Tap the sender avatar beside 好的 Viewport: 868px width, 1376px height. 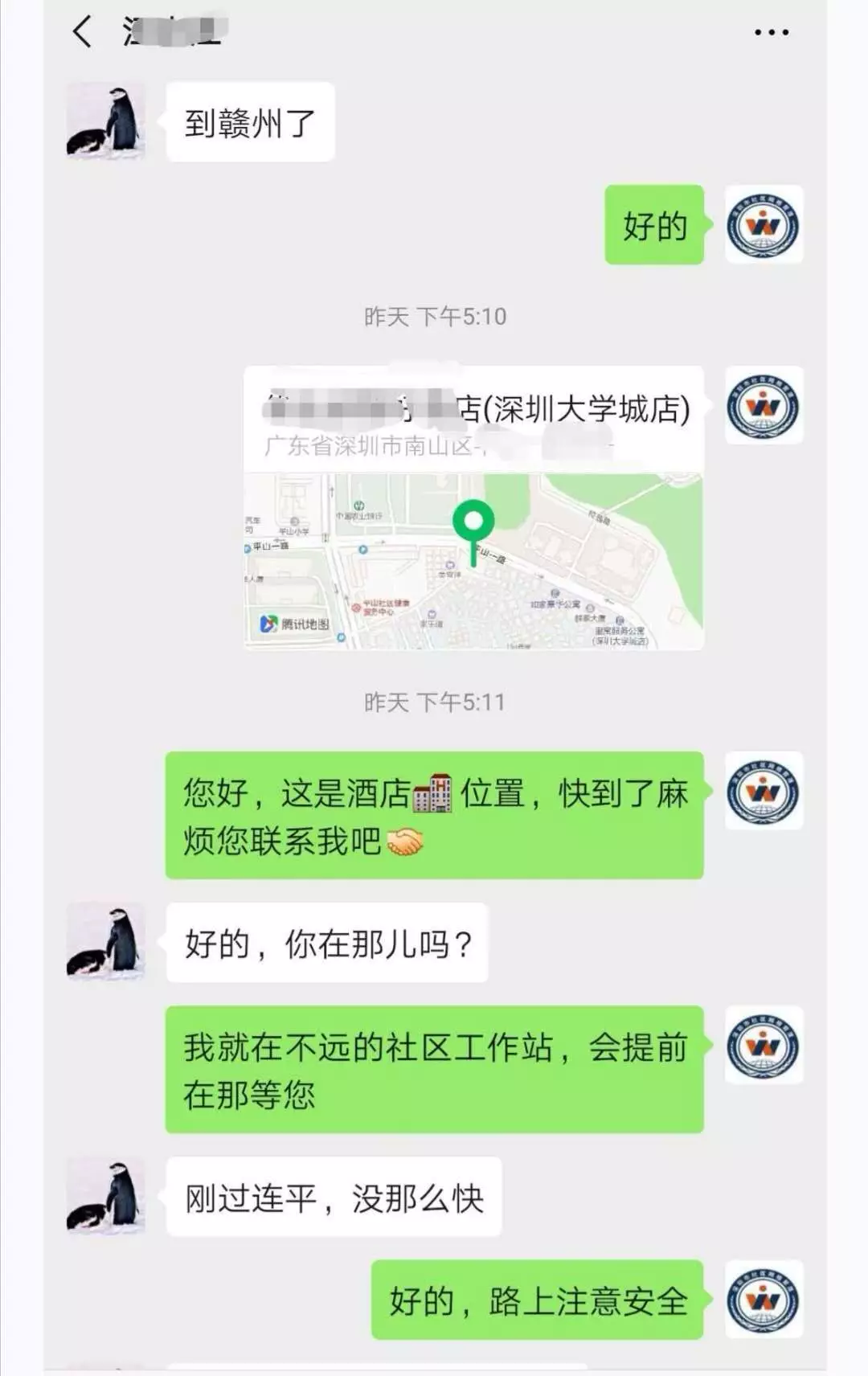(764, 225)
